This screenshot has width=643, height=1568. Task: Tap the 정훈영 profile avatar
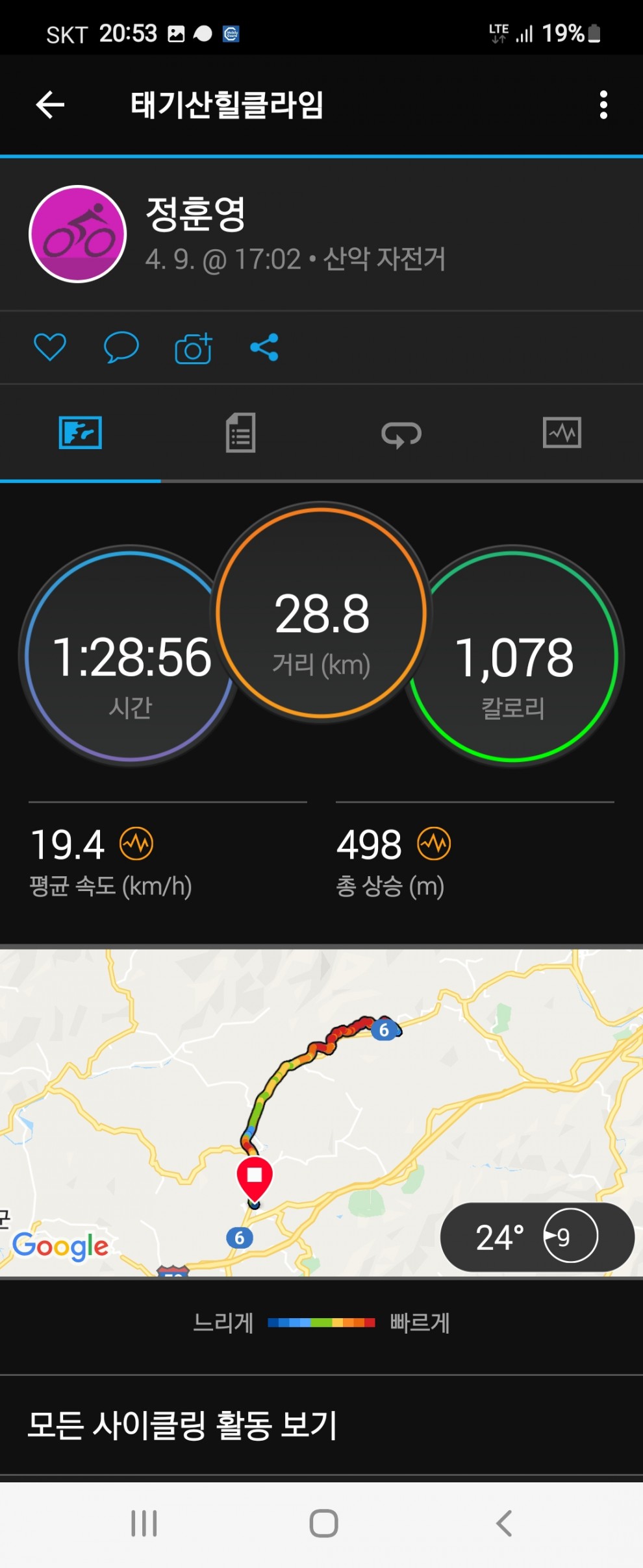tap(78, 234)
